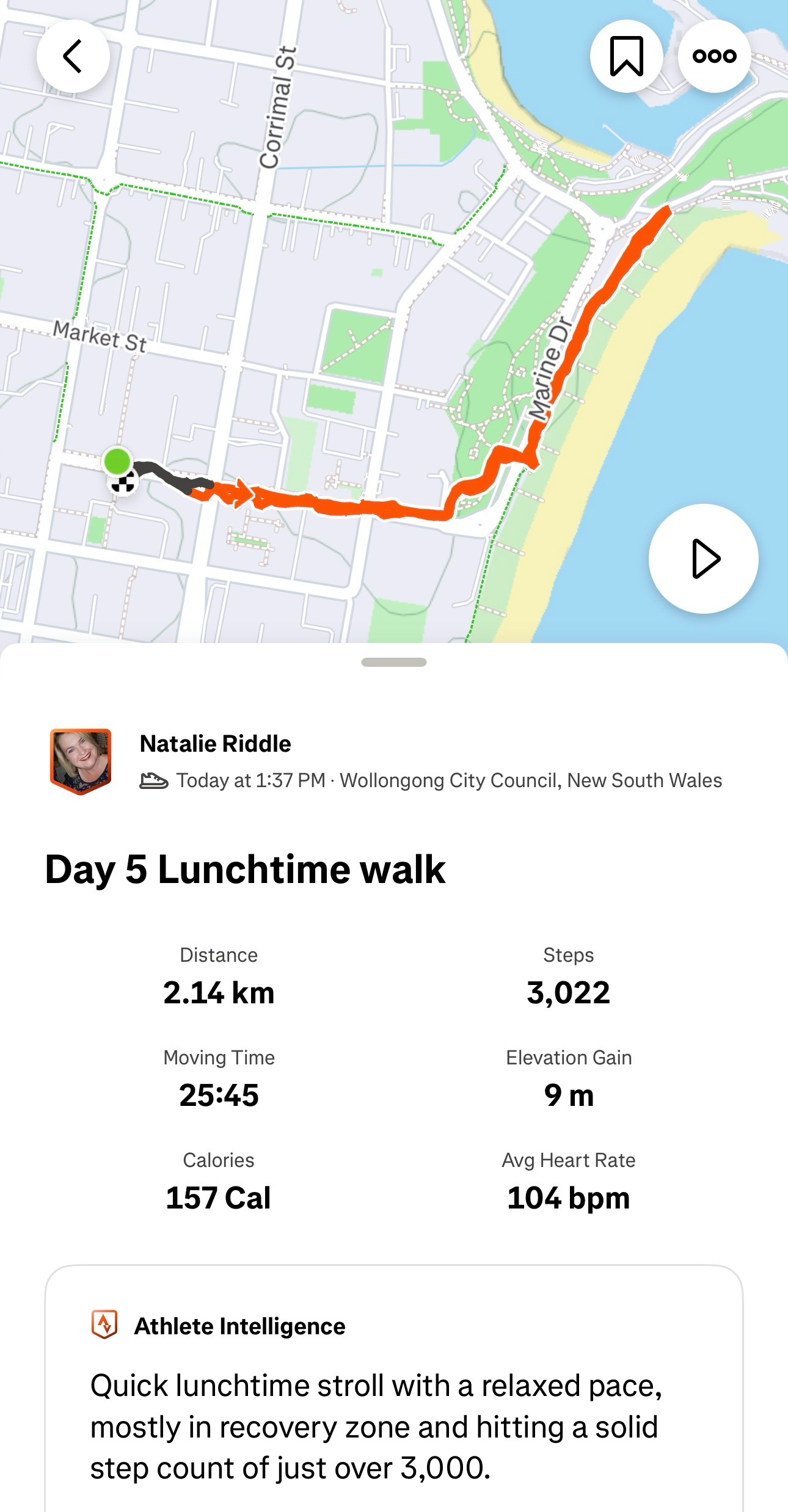
Task: View Natalie Riddle's athlete profile
Action: pyautogui.click(x=215, y=744)
